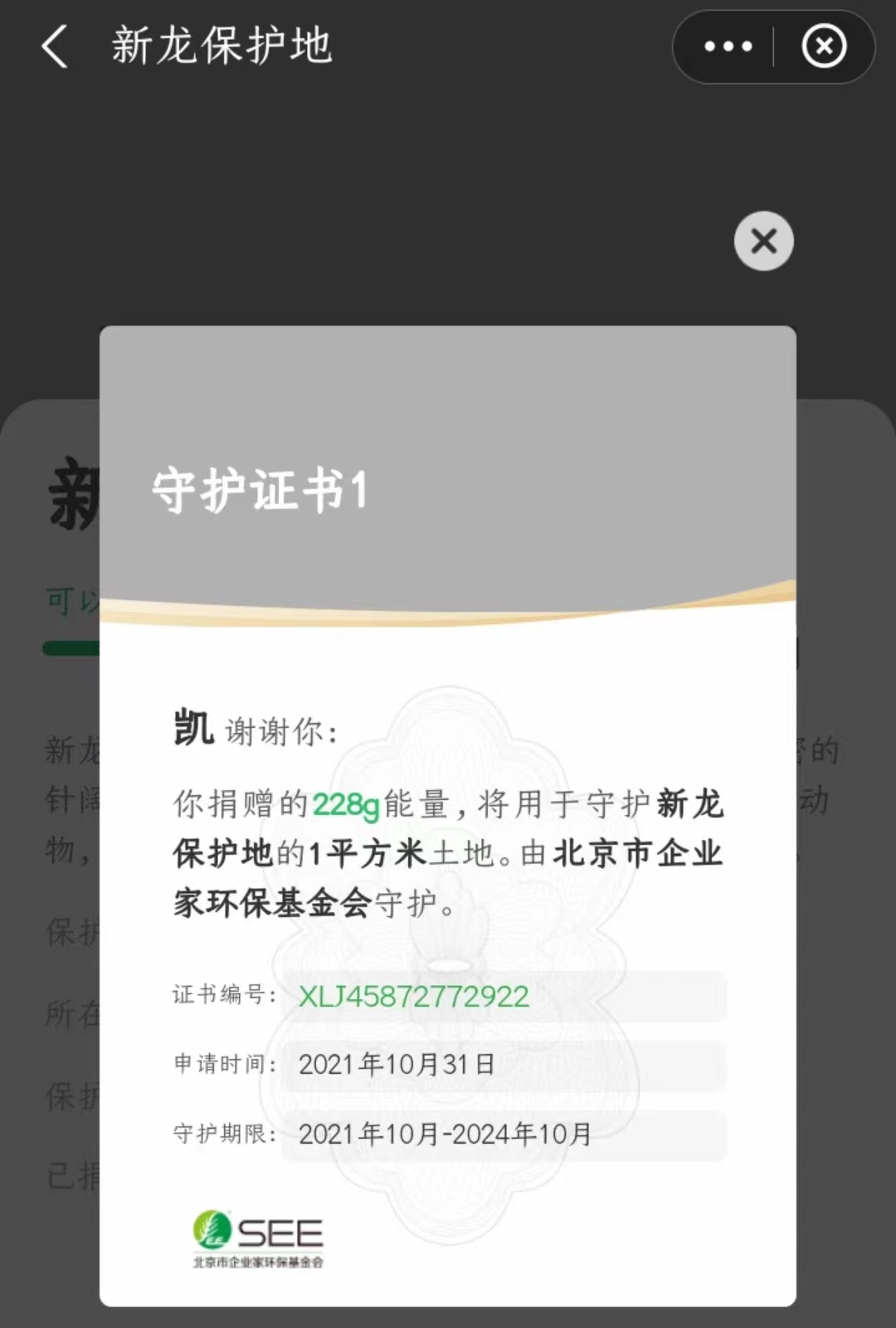Dismiss the 守护证书 certificate popup

tap(763, 242)
